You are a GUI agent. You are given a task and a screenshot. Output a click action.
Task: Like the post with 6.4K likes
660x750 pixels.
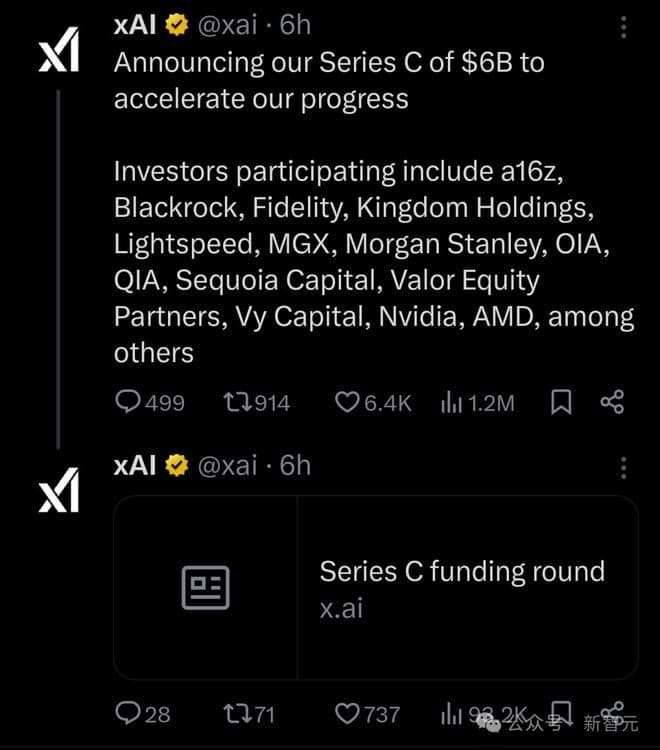point(347,402)
